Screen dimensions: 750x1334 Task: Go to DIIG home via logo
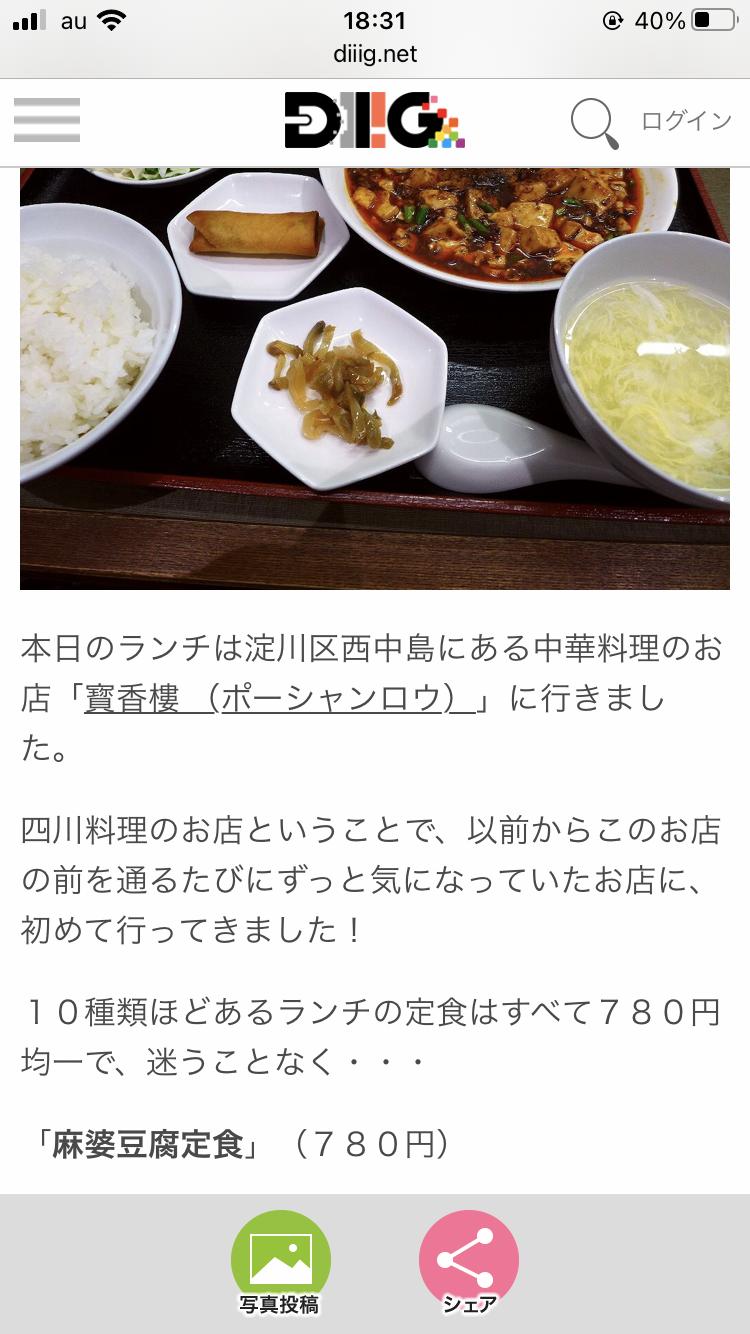374,122
